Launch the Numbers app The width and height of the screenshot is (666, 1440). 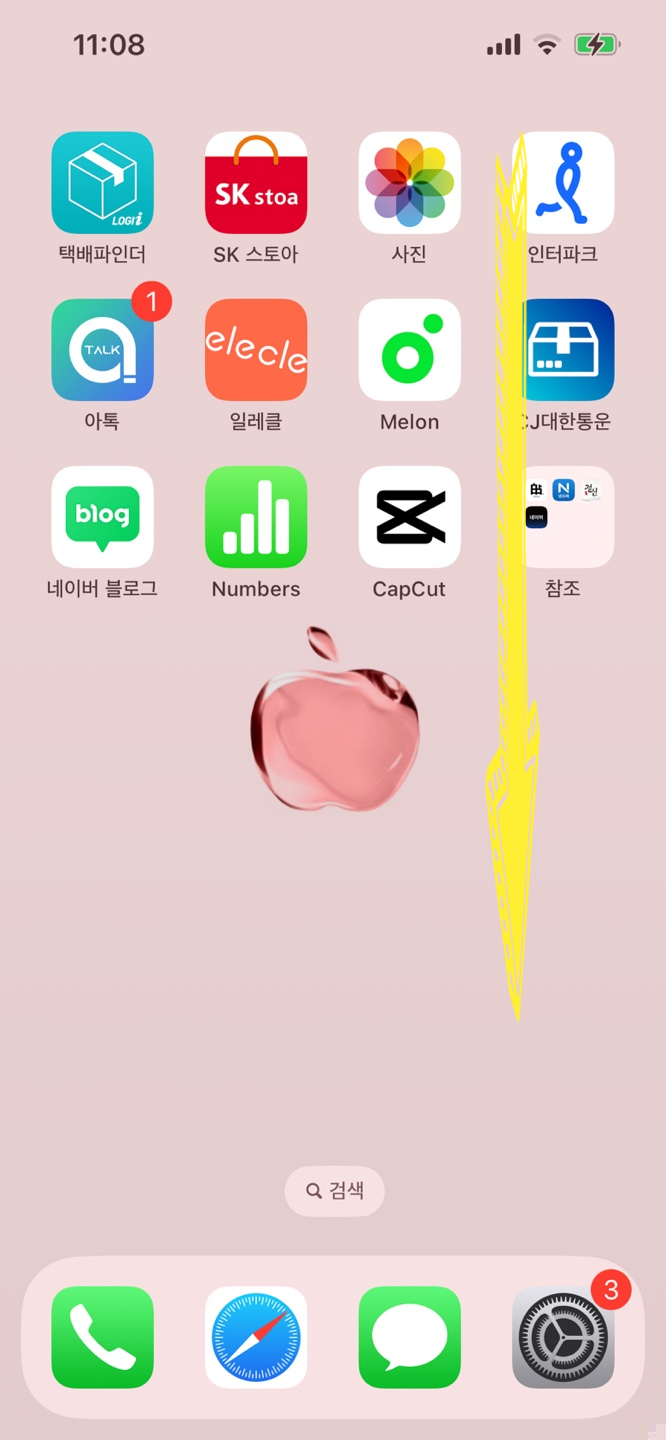click(256, 517)
